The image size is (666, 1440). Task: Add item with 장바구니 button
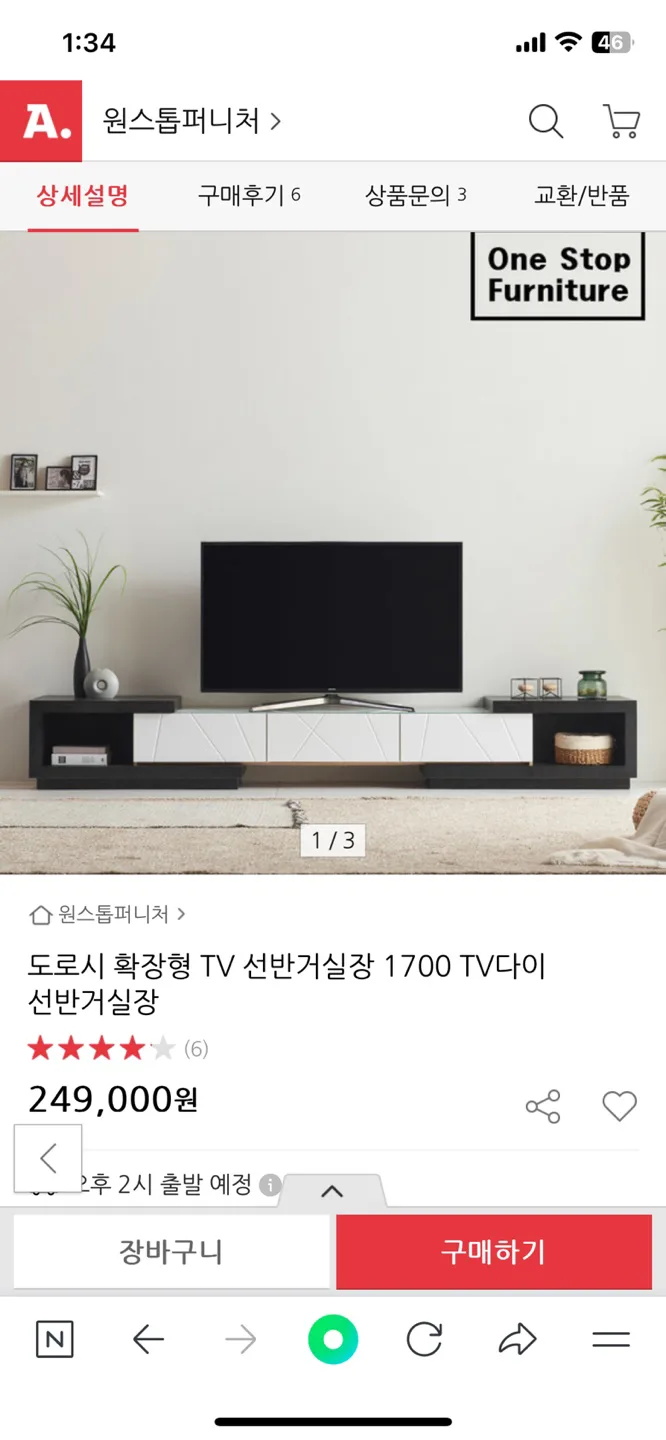(x=171, y=1252)
